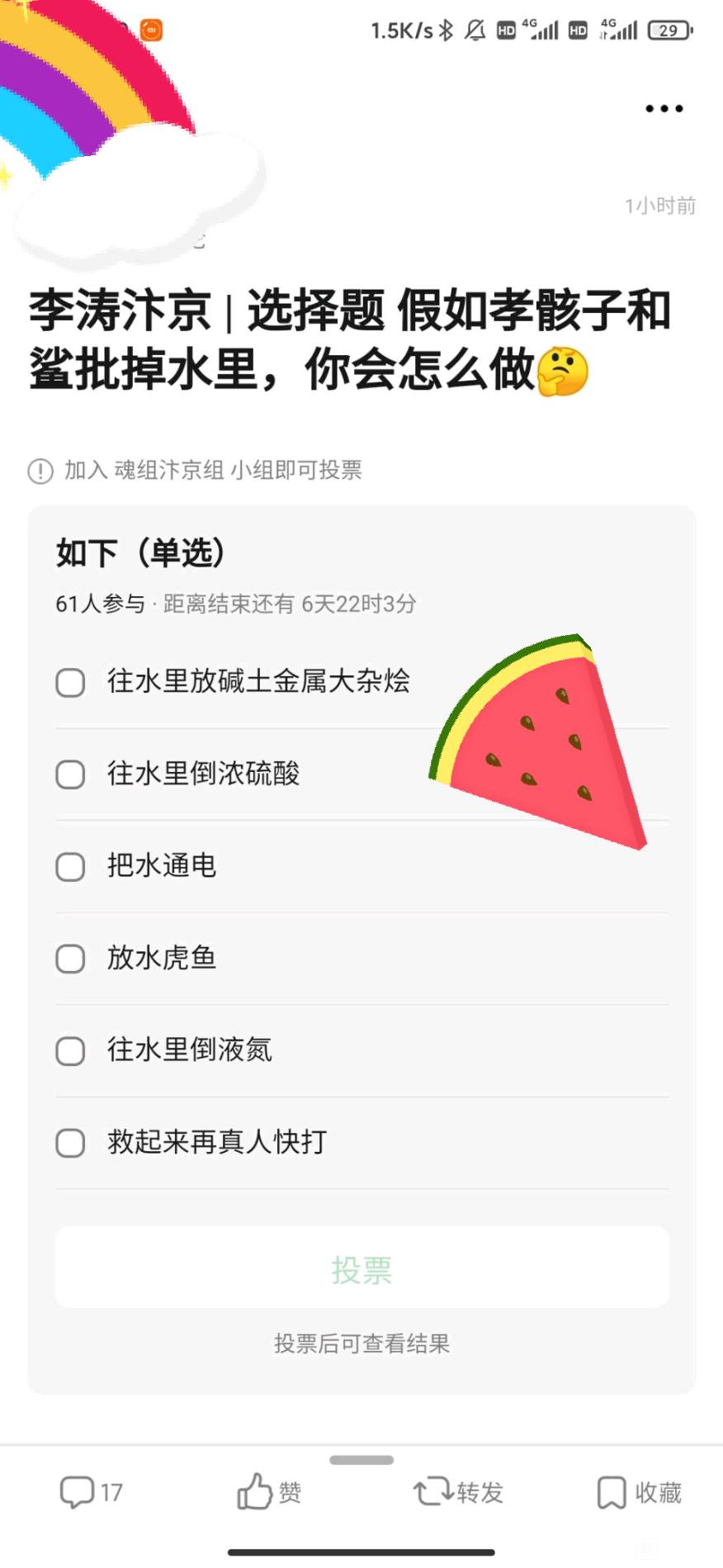The width and height of the screenshot is (723, 1568).
Task: Save the post with 收藏
Action: [639, 1492]
